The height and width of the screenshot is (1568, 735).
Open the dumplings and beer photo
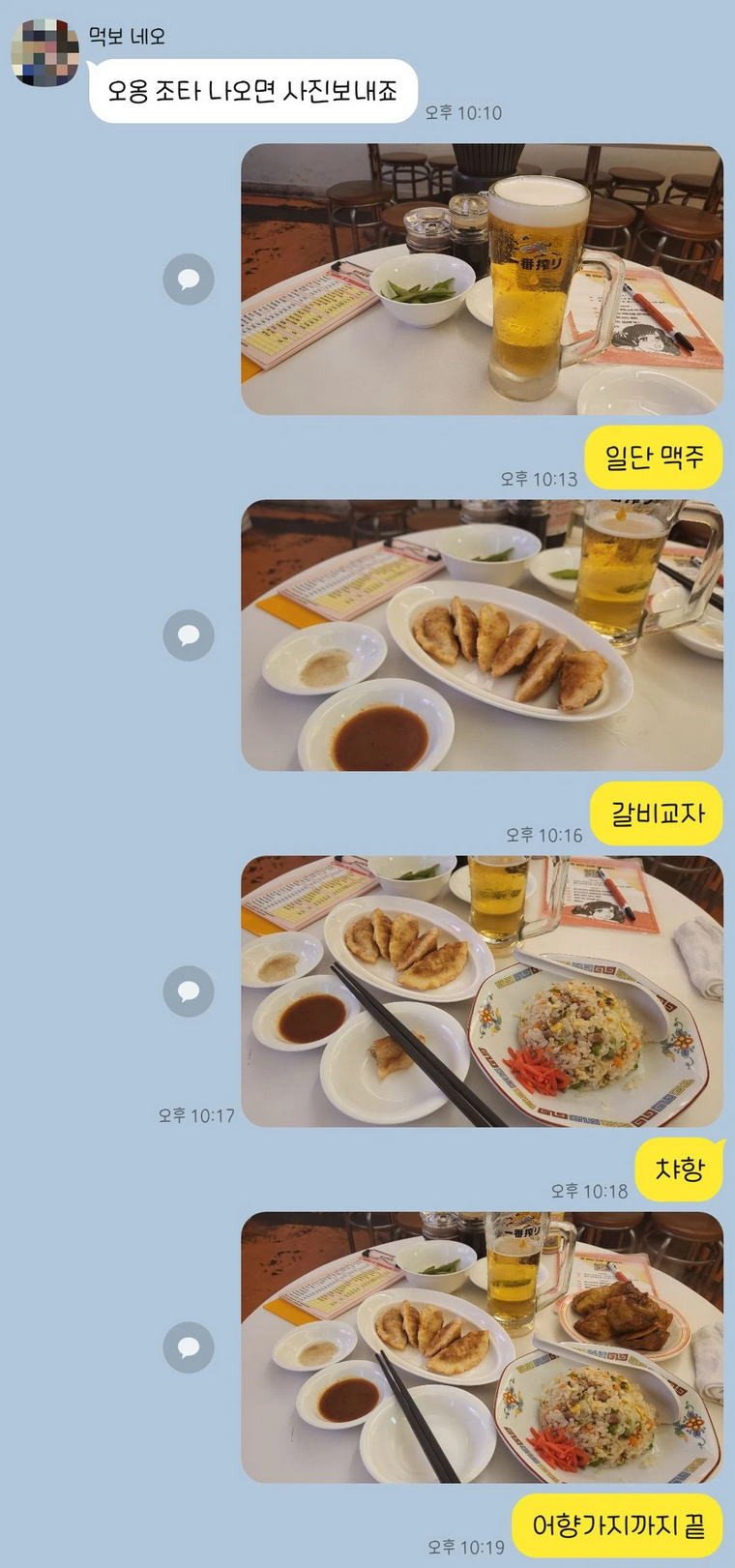tap(482, 636)
